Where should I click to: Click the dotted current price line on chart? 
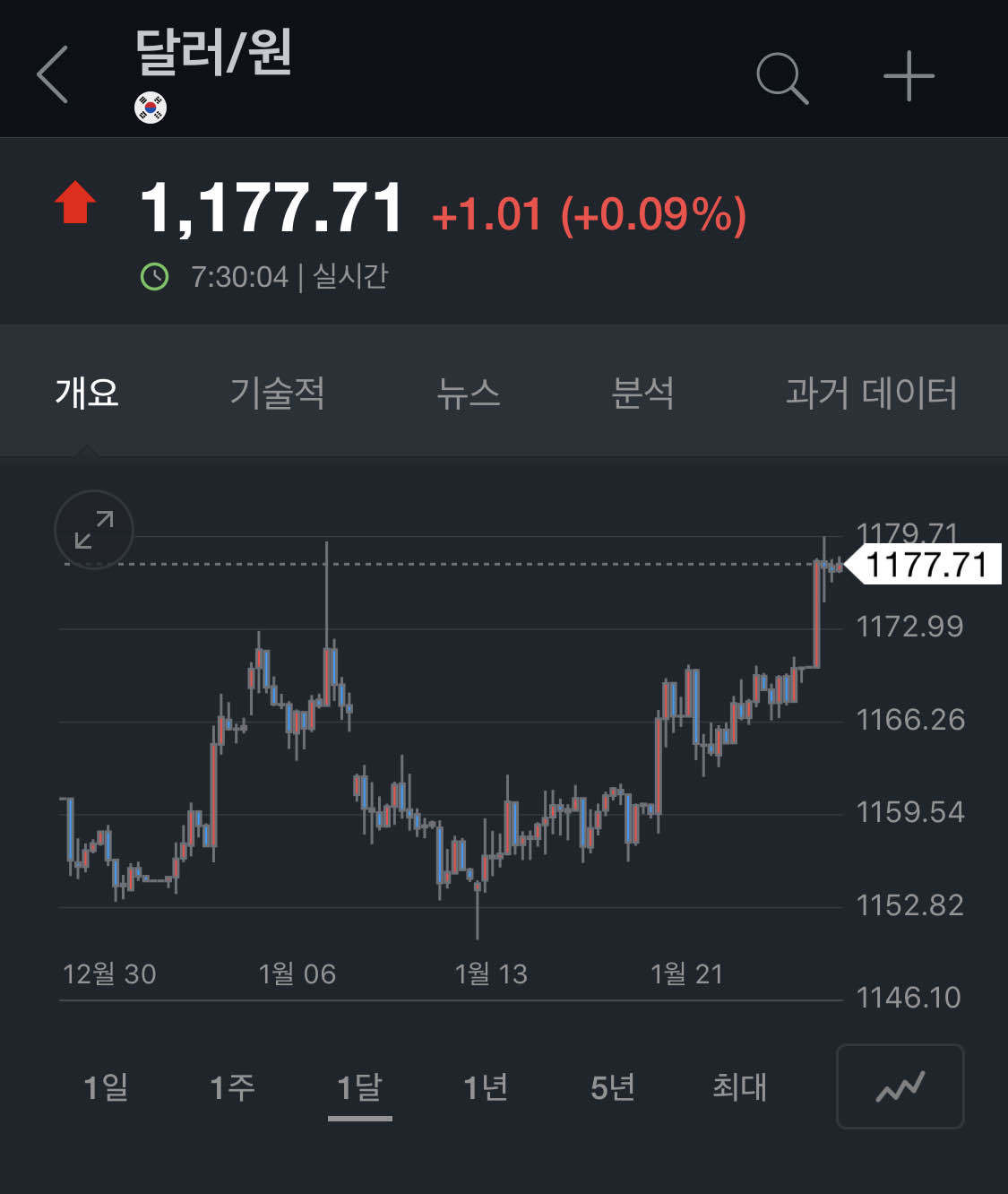pos(448,565)
